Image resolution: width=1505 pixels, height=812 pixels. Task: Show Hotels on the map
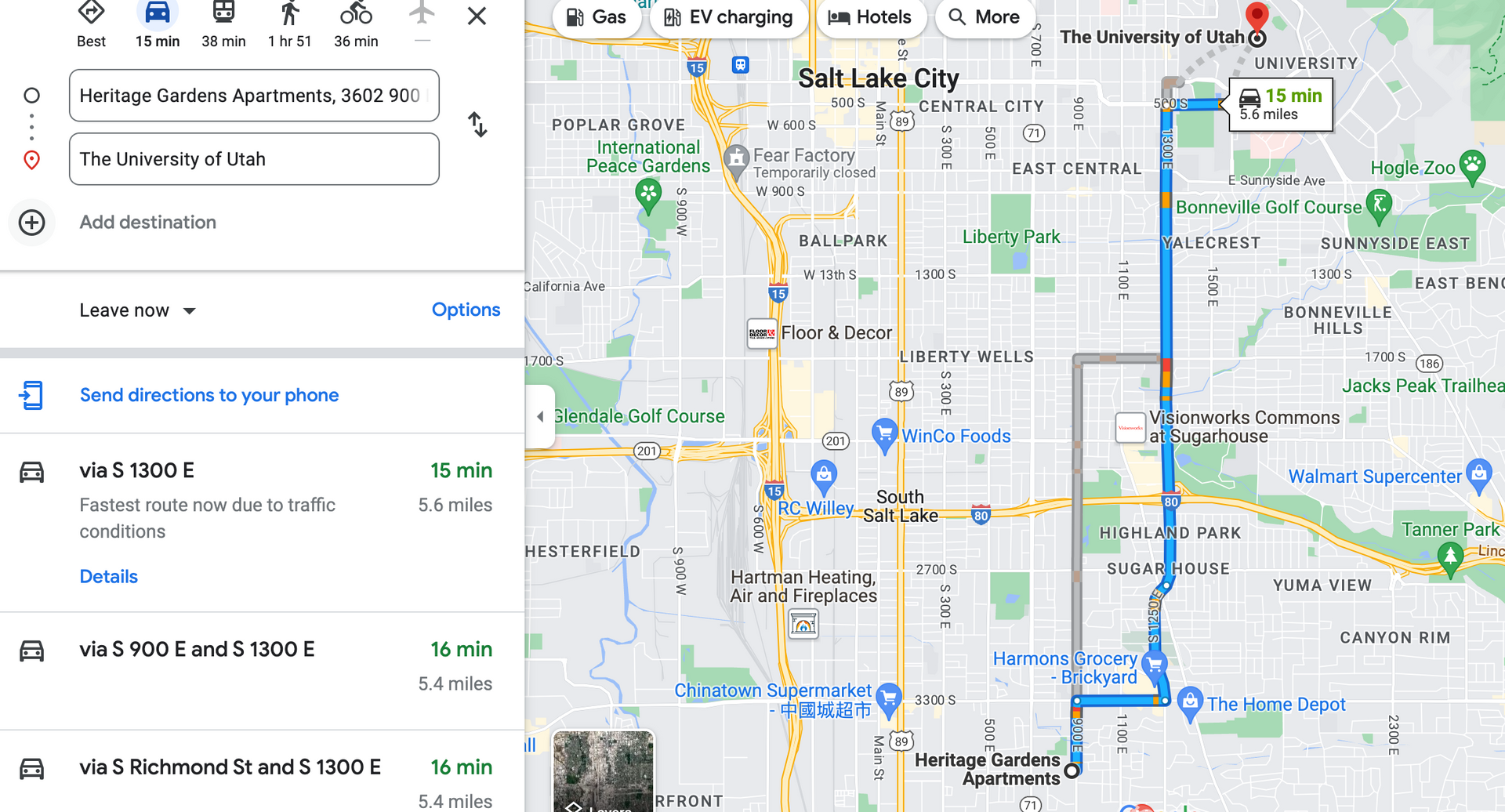[x=870, y=17]
